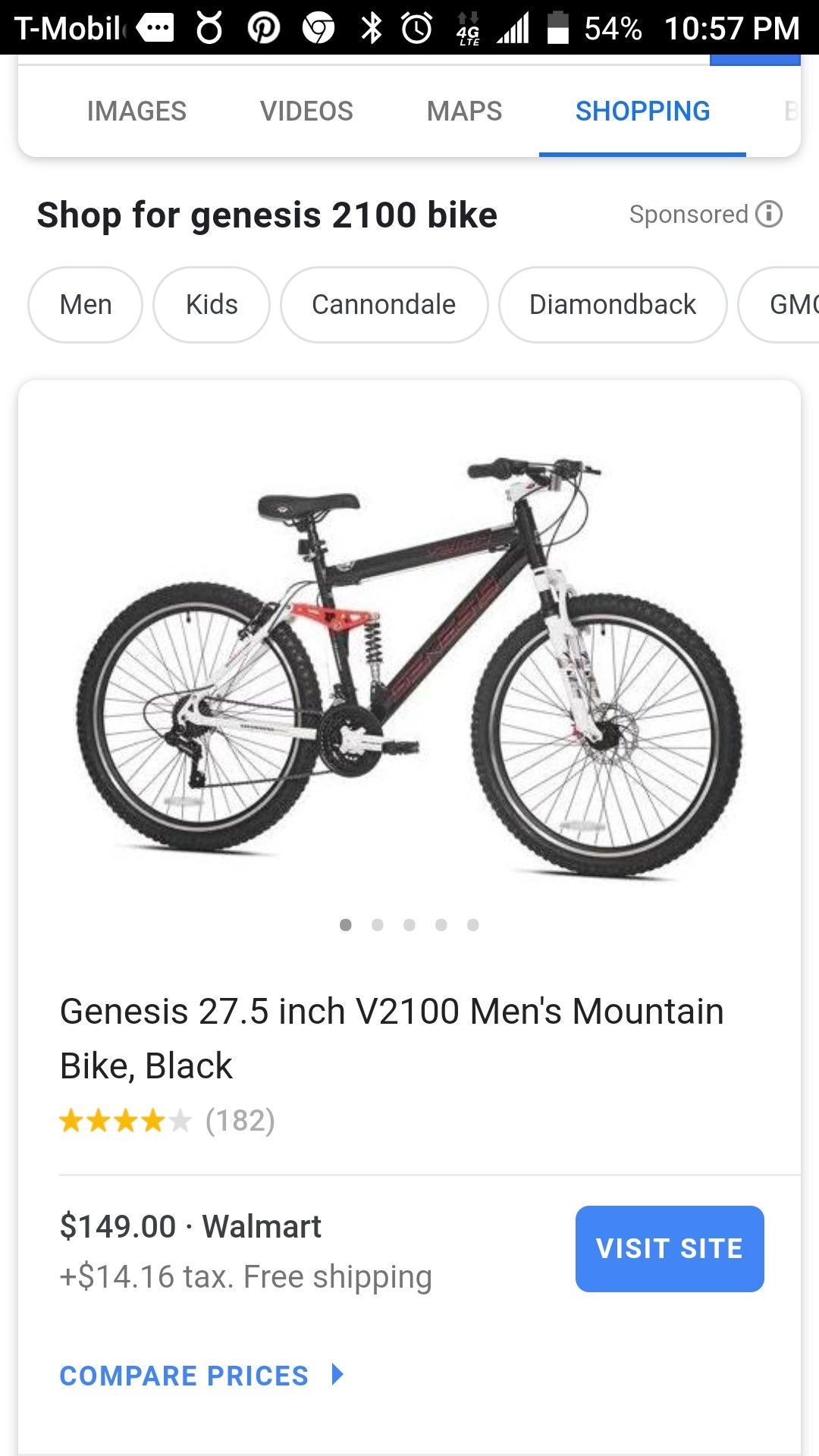Select the Shopping tab
Viewport: 819px width, 1456px height.
click(x=642, y=111)
